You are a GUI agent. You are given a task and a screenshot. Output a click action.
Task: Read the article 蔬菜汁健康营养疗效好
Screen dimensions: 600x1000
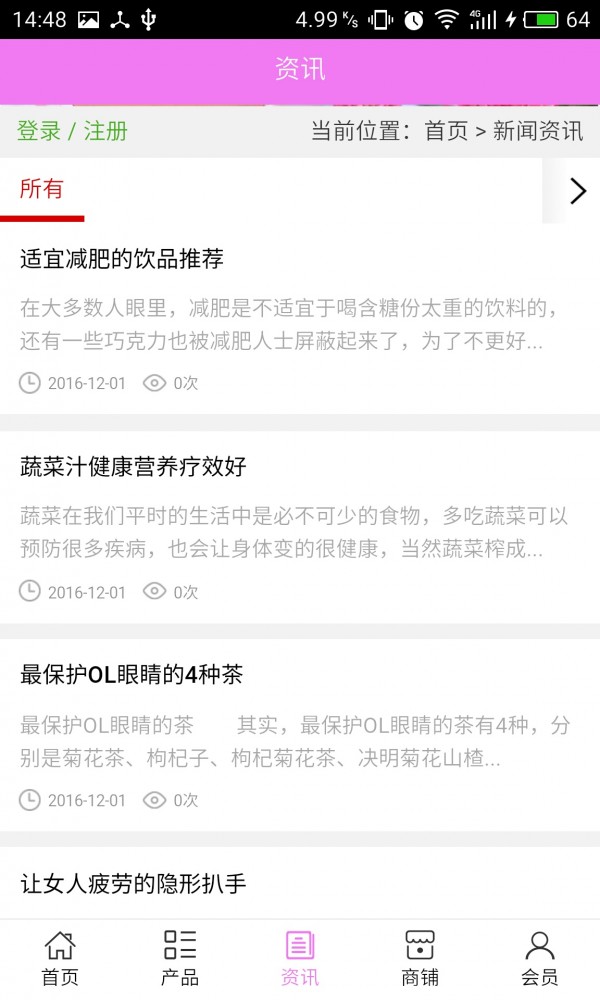(133, 467)
